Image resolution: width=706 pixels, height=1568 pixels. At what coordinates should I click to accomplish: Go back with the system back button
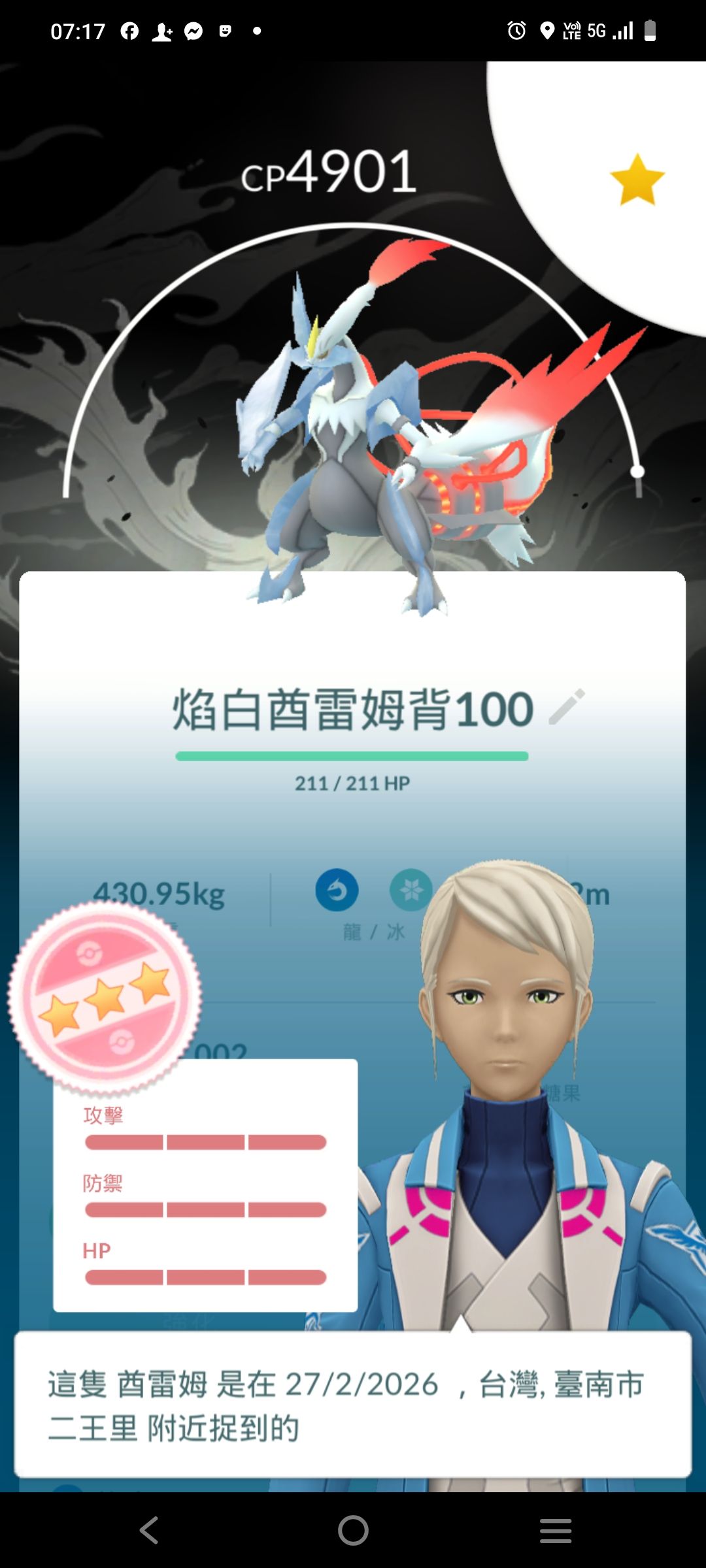point(150,1530)
